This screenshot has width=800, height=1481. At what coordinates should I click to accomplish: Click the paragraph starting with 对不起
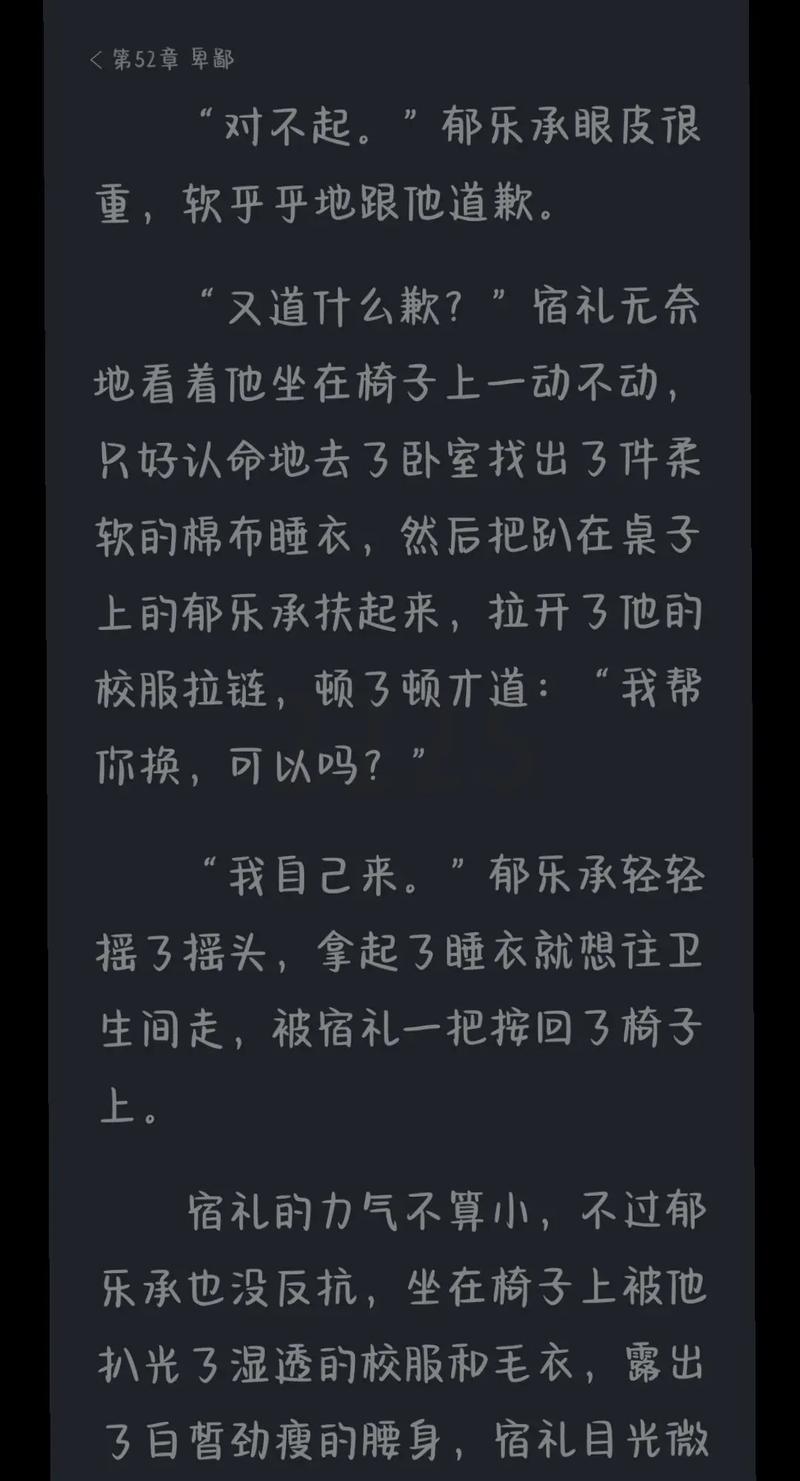click(x=400, y=130)
